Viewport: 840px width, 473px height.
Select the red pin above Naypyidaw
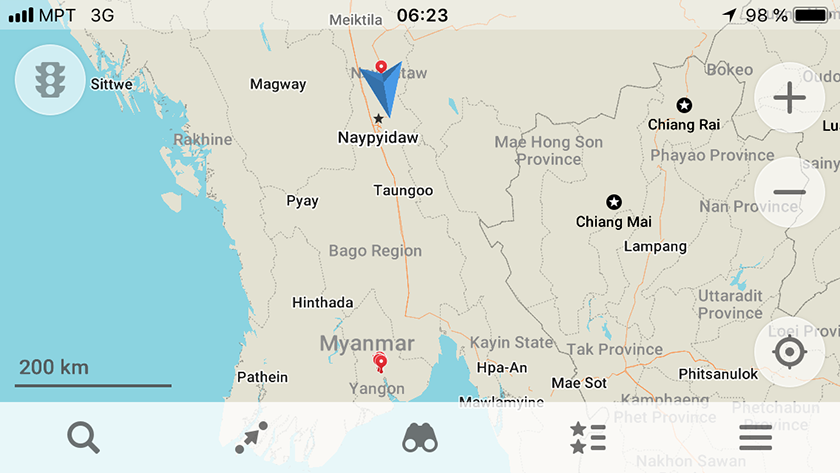tap(380, 69)
